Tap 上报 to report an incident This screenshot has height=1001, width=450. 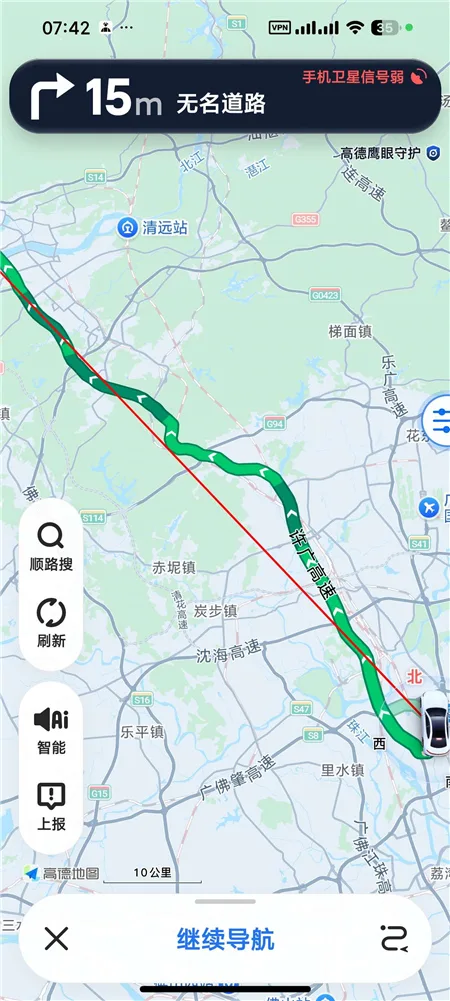pos(51,807)
